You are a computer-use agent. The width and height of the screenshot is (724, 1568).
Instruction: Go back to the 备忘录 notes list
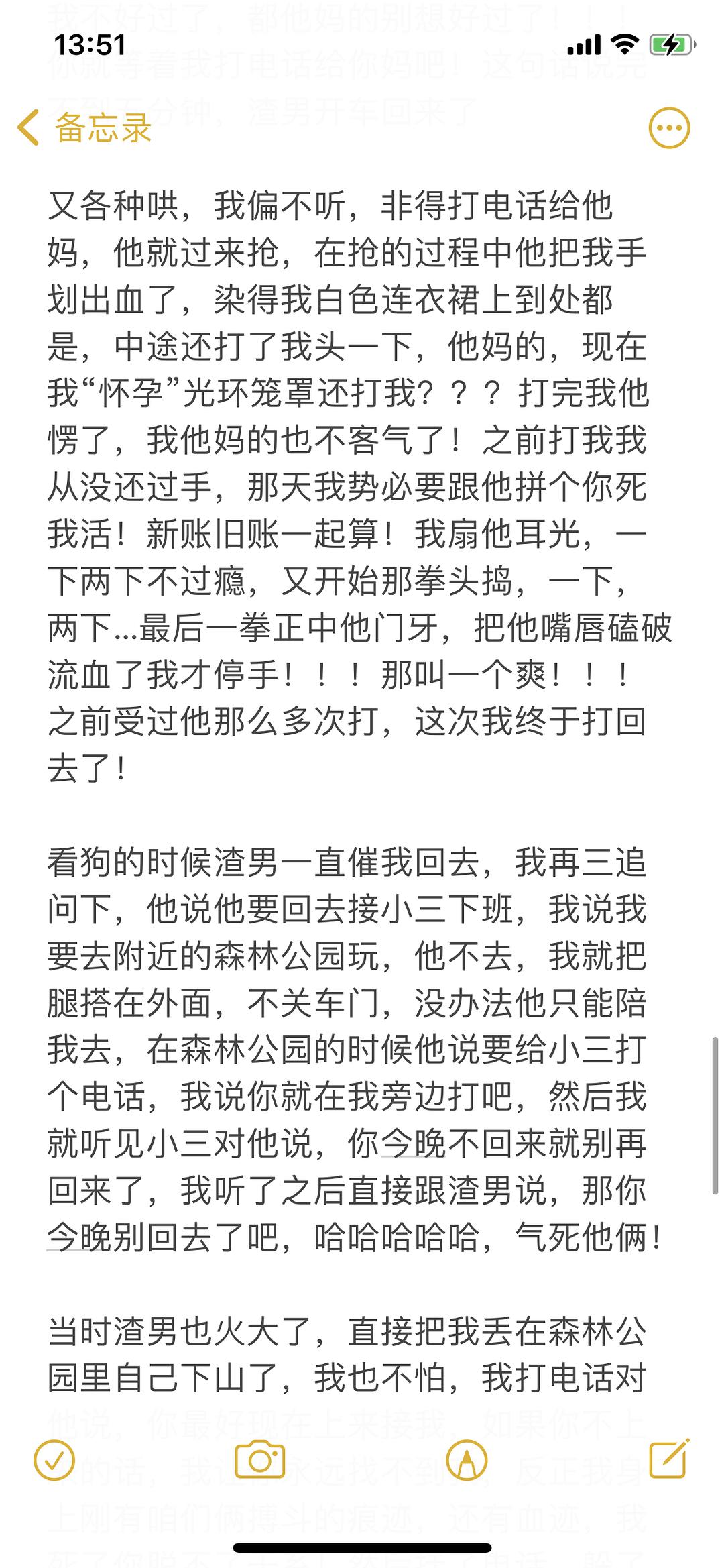tap(85, 127)
